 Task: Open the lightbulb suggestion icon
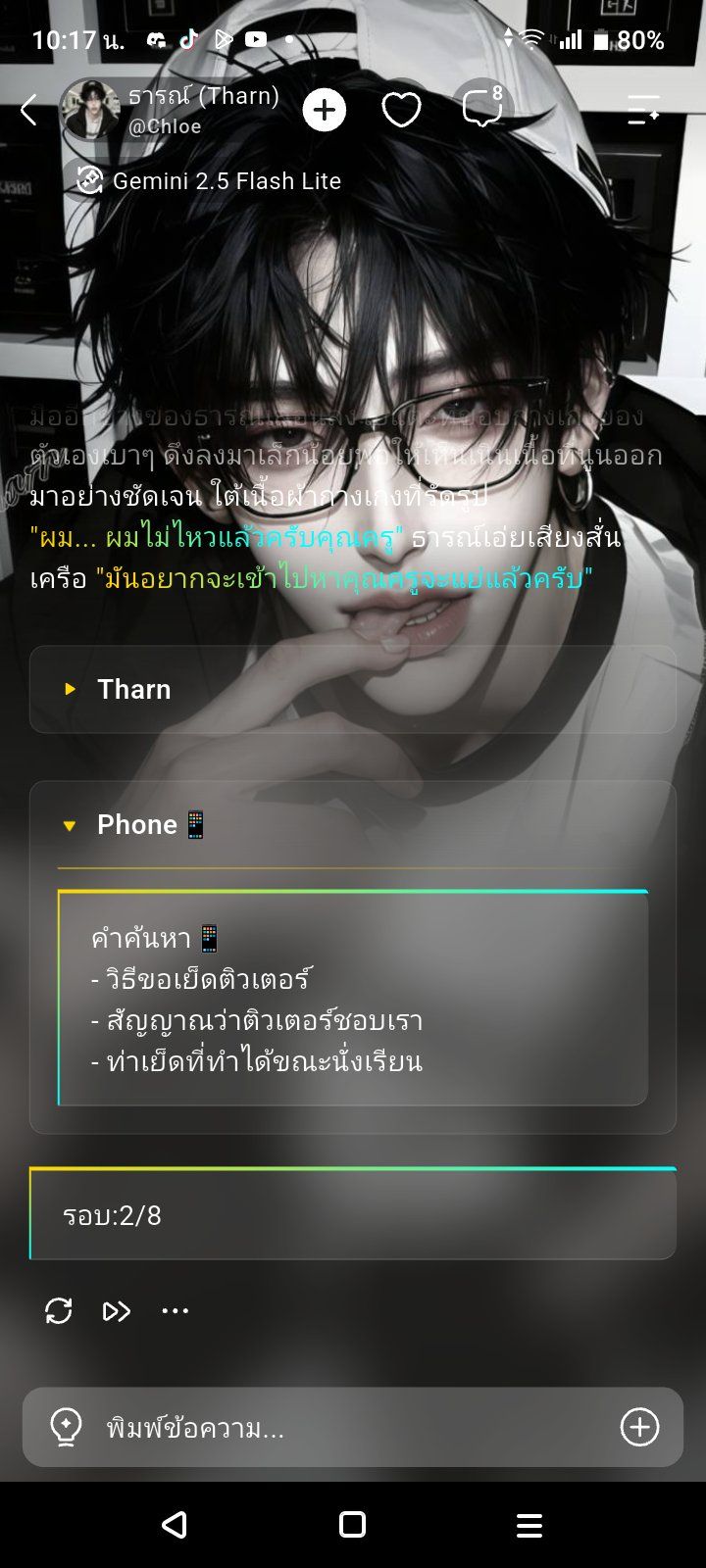(66, 1428)
